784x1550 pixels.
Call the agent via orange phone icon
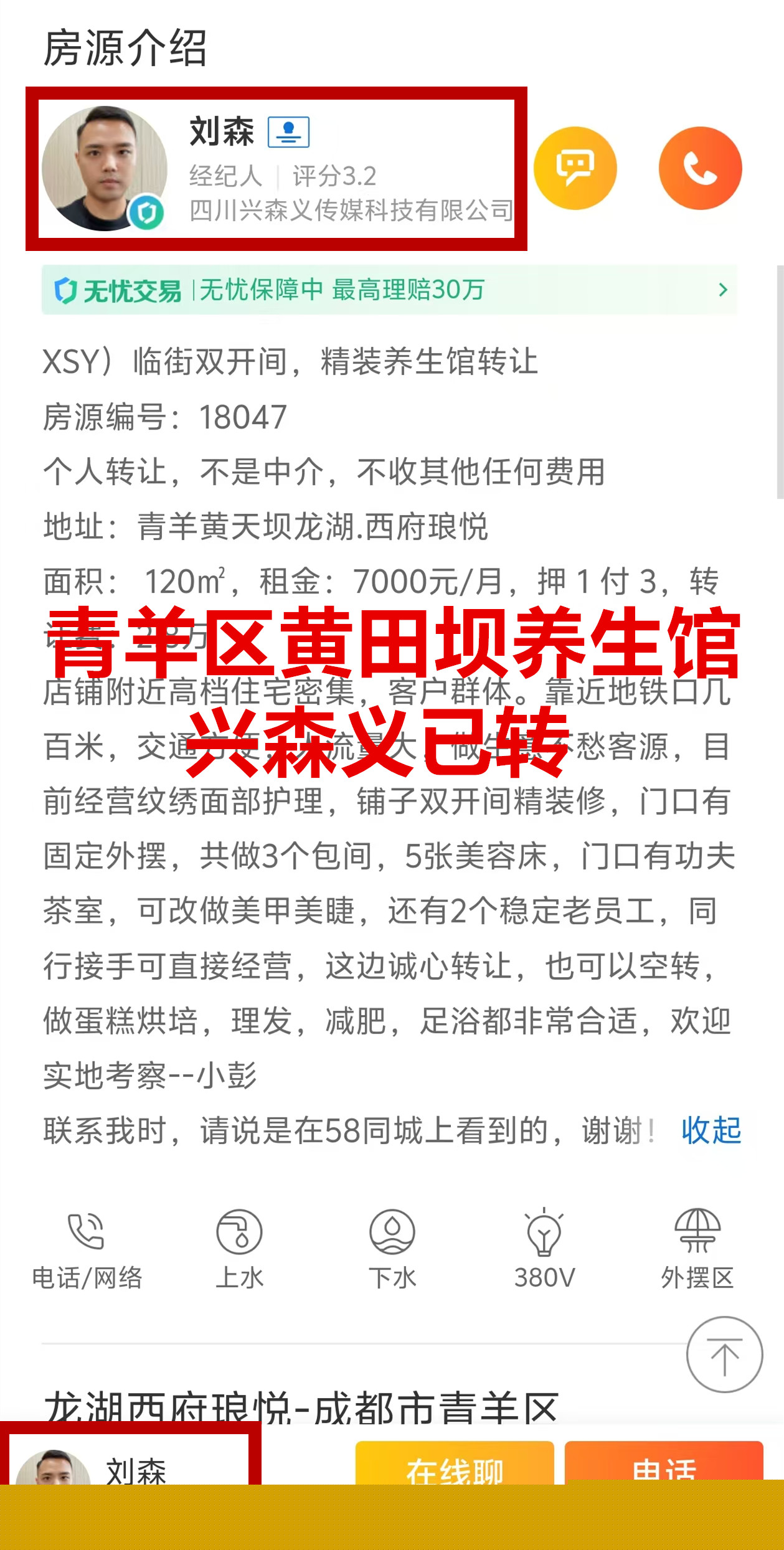click(x=700, y=168)
